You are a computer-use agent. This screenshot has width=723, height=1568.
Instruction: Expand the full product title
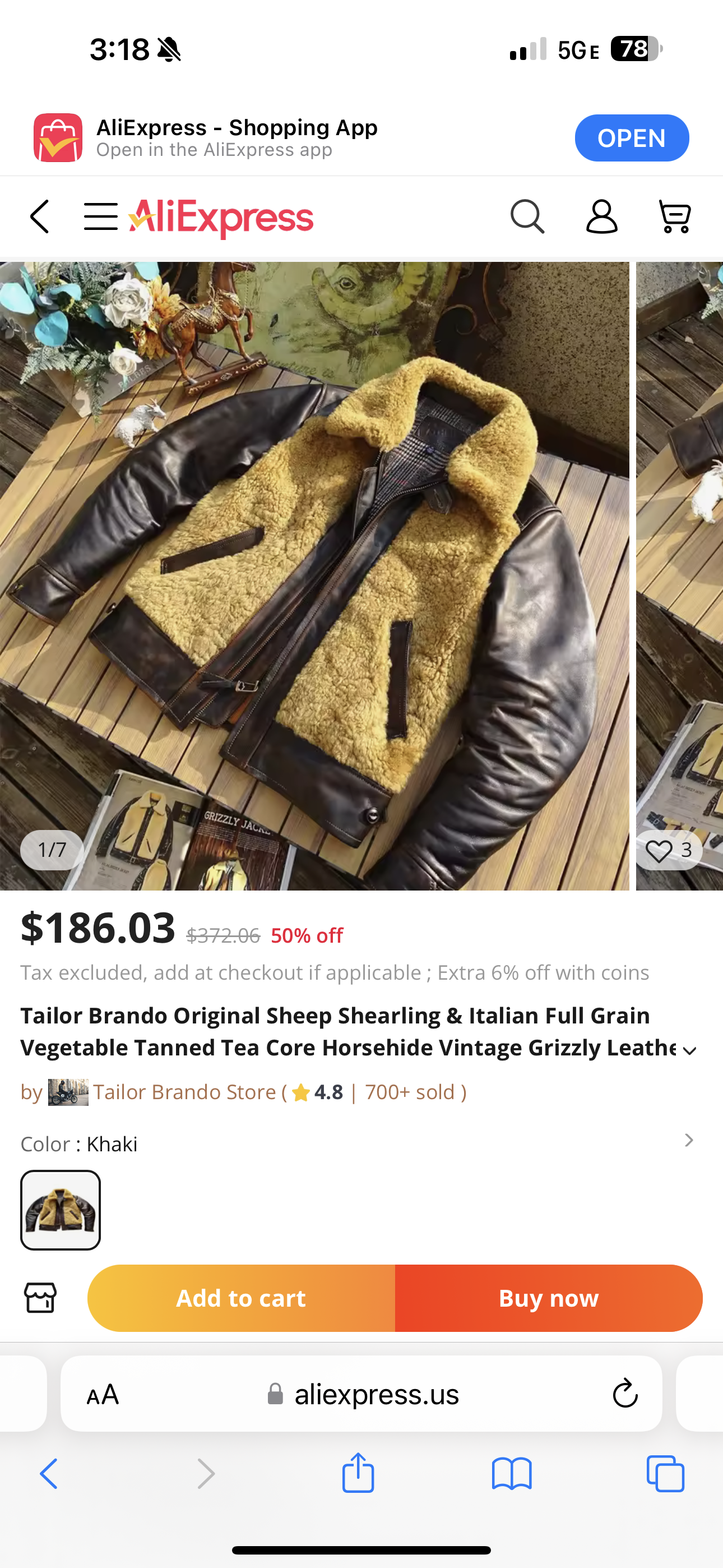coord(689,1050)
